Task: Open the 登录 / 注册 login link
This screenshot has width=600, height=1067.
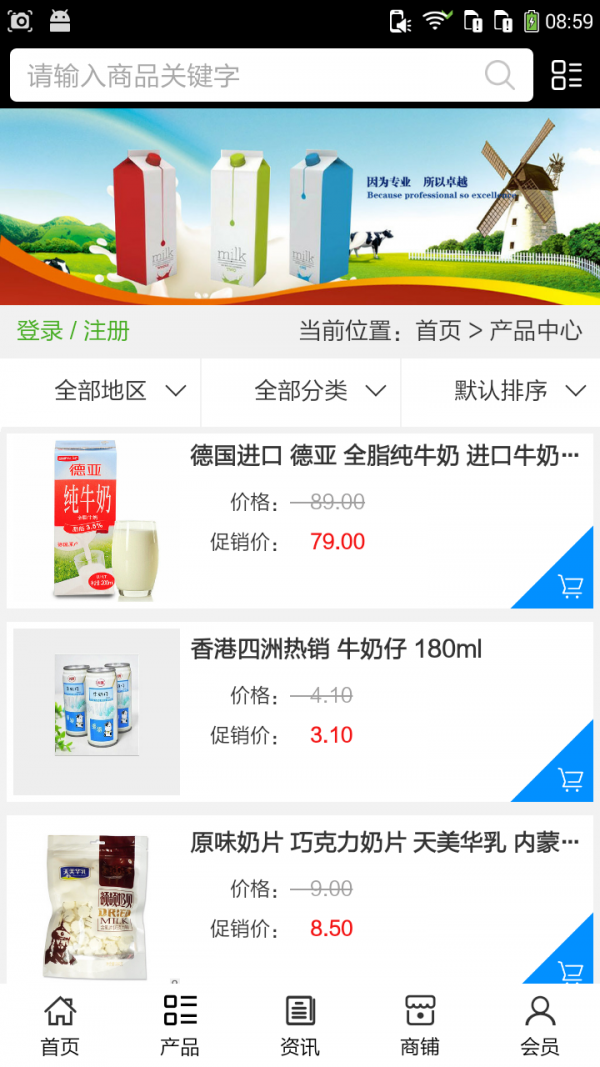Action: [73, 331]
